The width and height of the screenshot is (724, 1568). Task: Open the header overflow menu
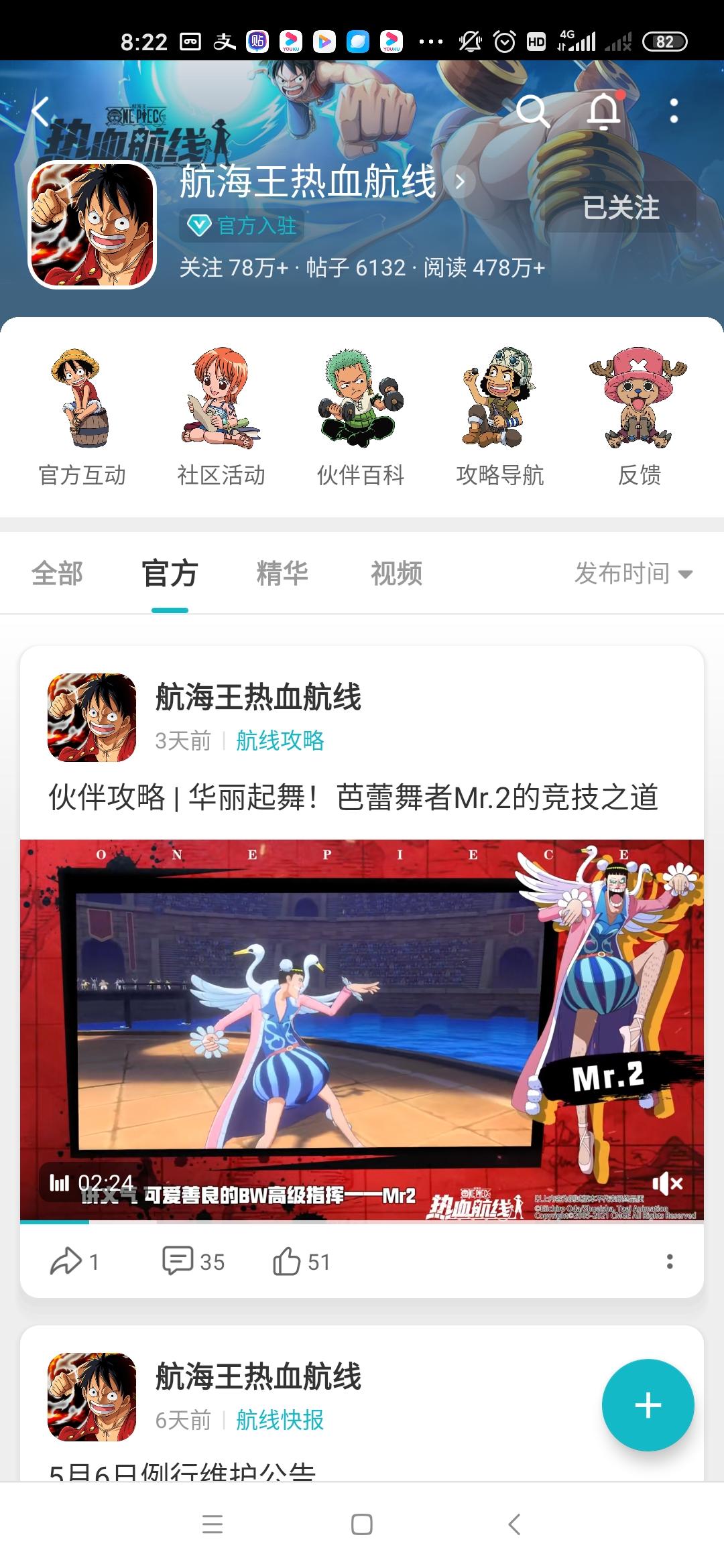[674, 111]
